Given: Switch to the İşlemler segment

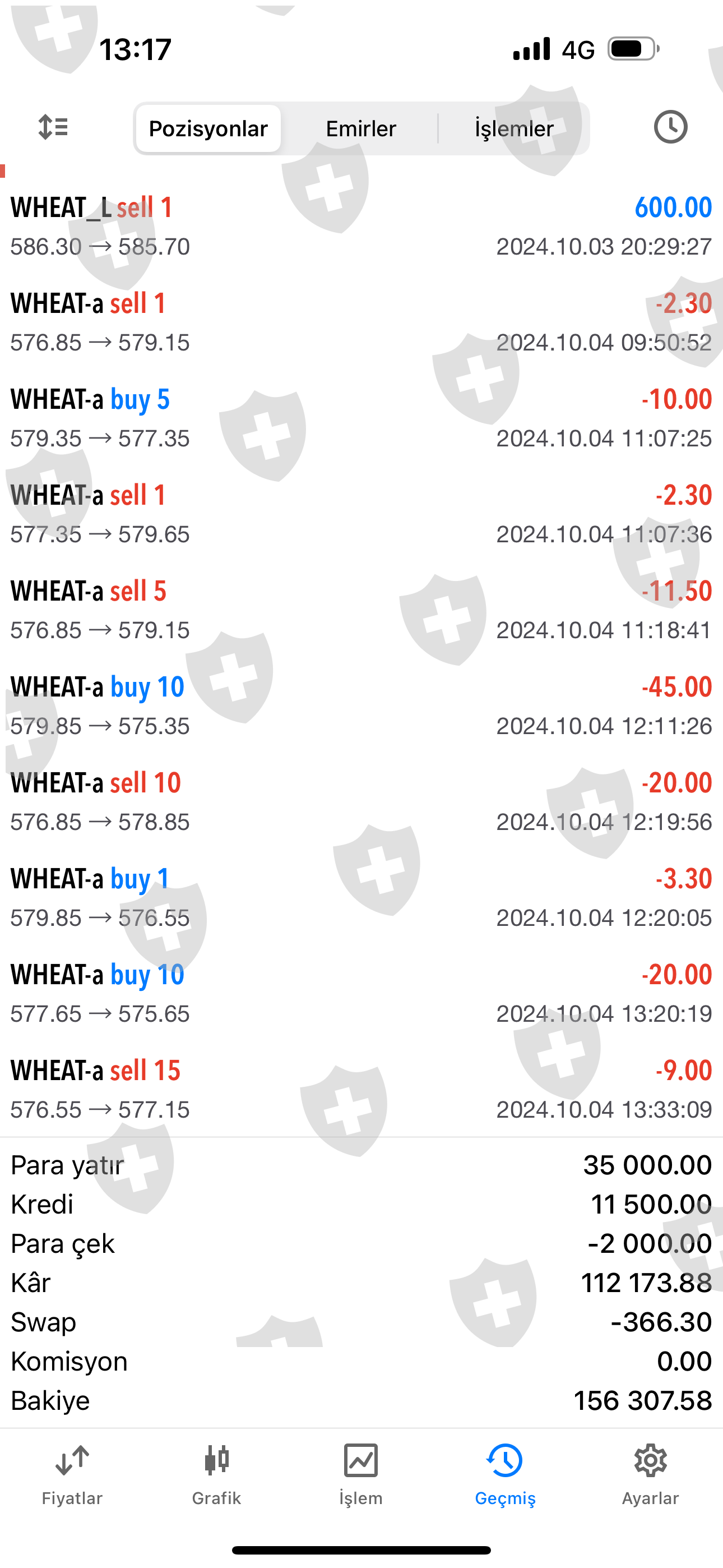Looking at the screenshot, I should [513, 128].
